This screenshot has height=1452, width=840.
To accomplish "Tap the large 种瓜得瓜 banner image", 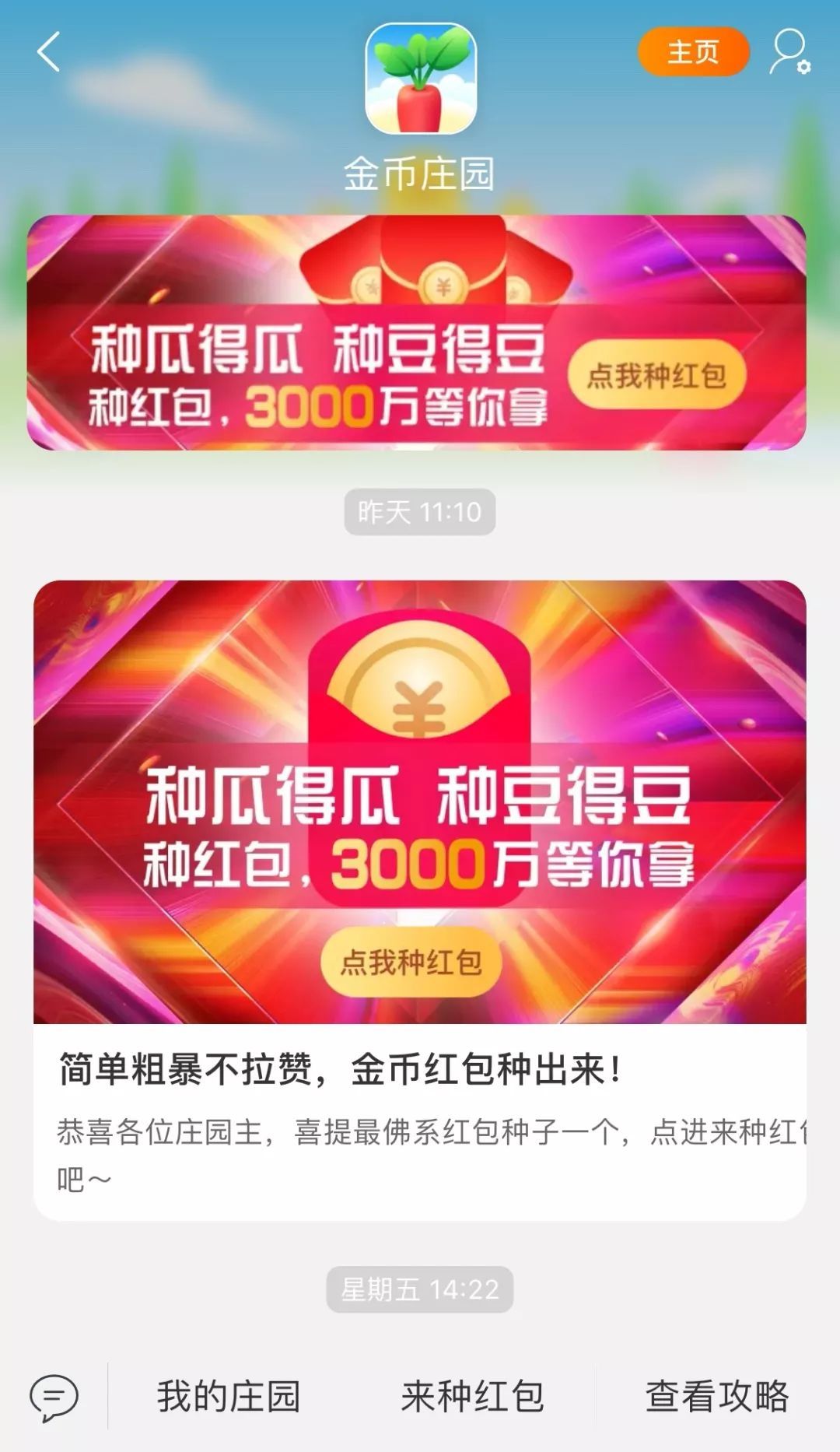I will point(420,801).
